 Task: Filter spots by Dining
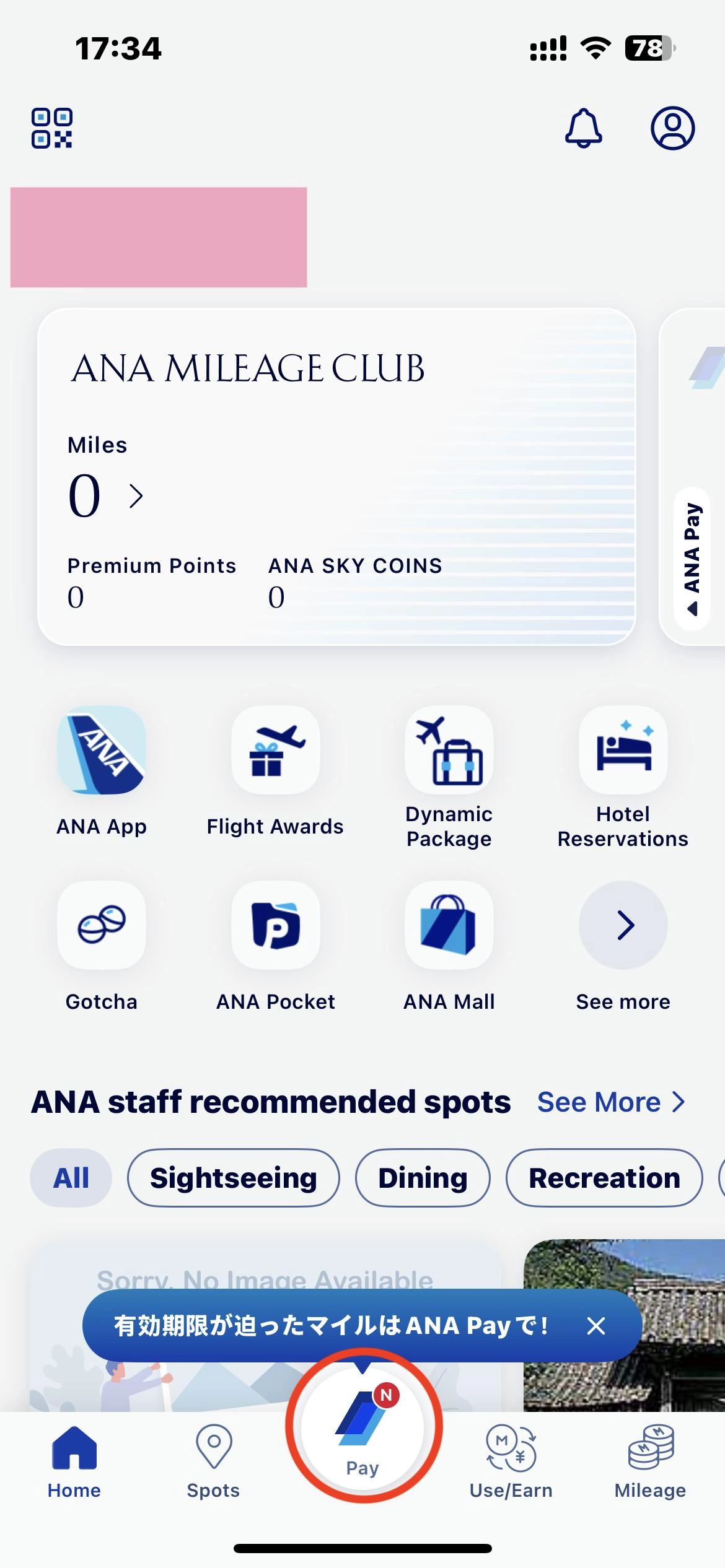(423, 1178)
